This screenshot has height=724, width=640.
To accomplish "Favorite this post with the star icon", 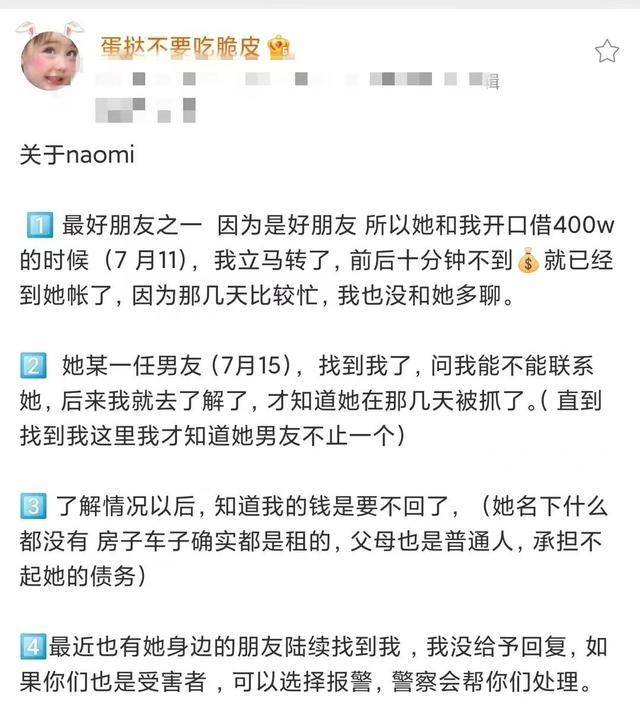I will click(606, 51).
